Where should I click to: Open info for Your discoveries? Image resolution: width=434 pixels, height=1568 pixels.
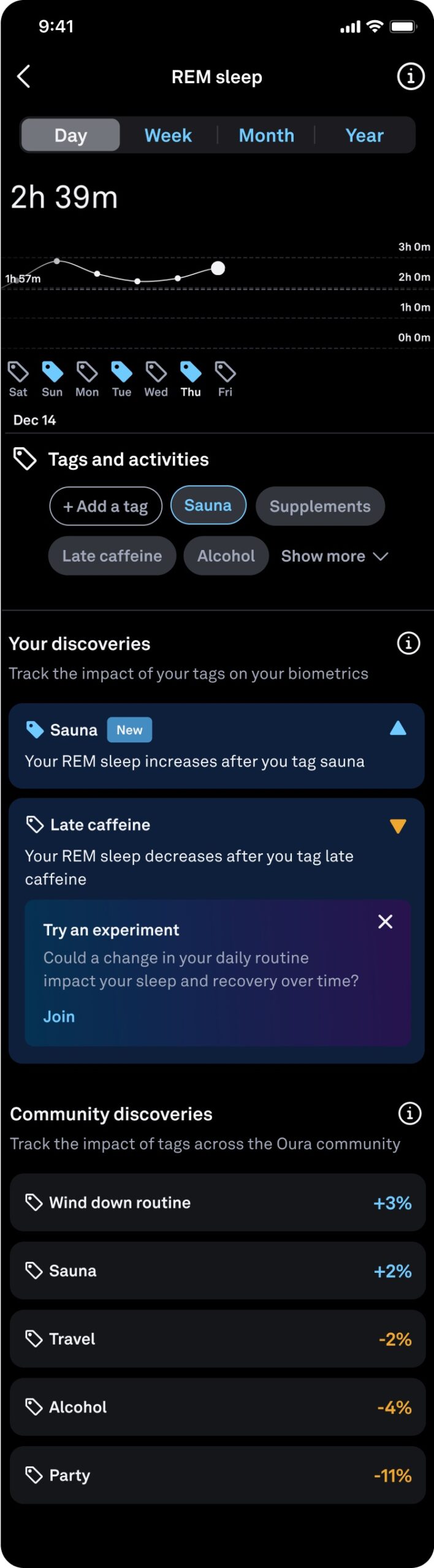(x=408, y=643)
